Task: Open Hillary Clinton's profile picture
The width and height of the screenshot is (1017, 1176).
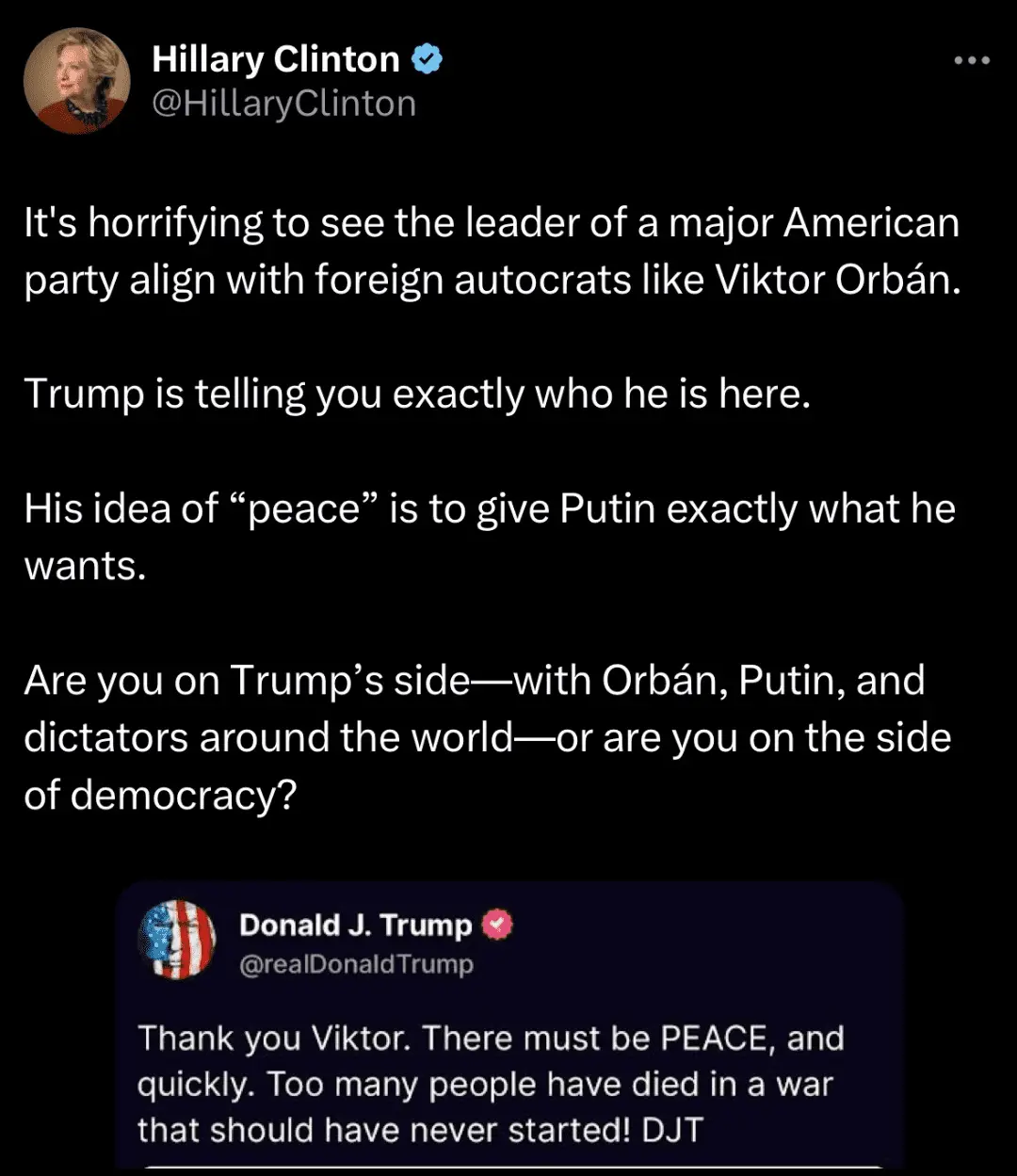Action: (76, 81)
